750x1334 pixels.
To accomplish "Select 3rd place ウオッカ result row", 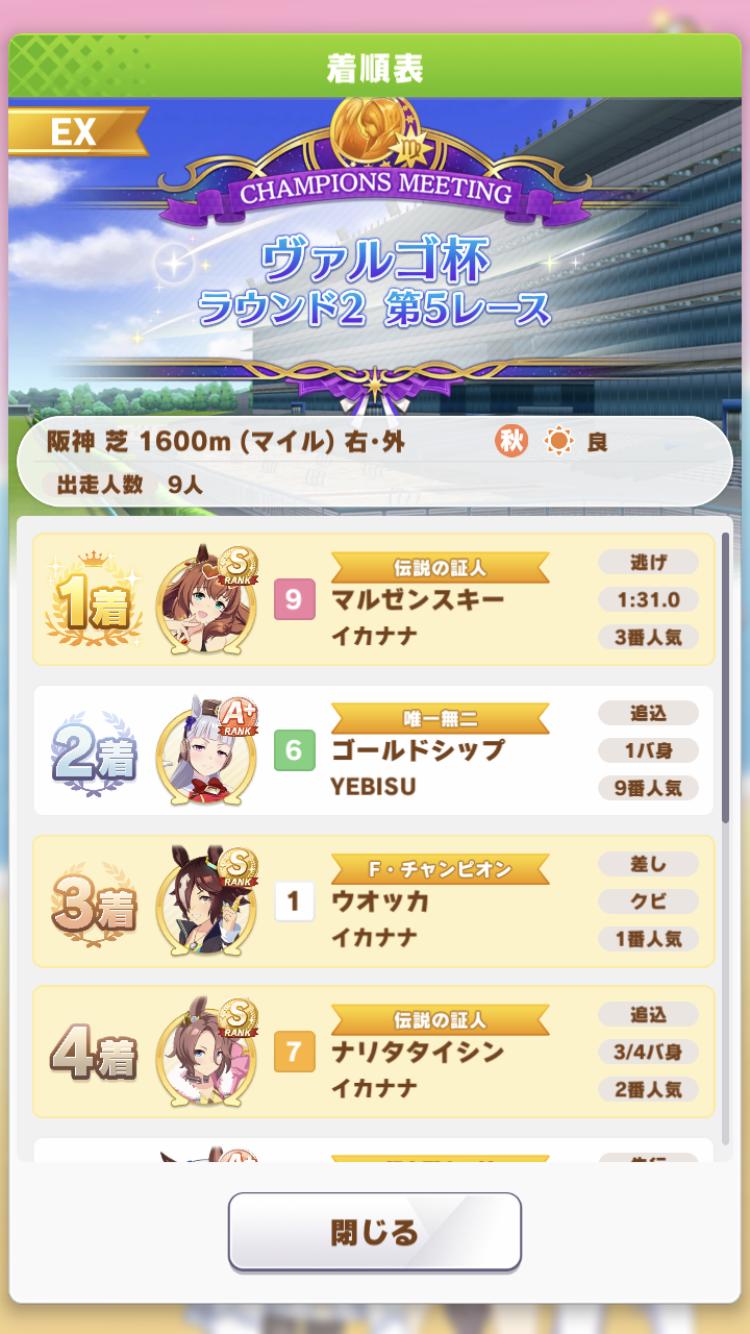I will (x=374, y=901).
